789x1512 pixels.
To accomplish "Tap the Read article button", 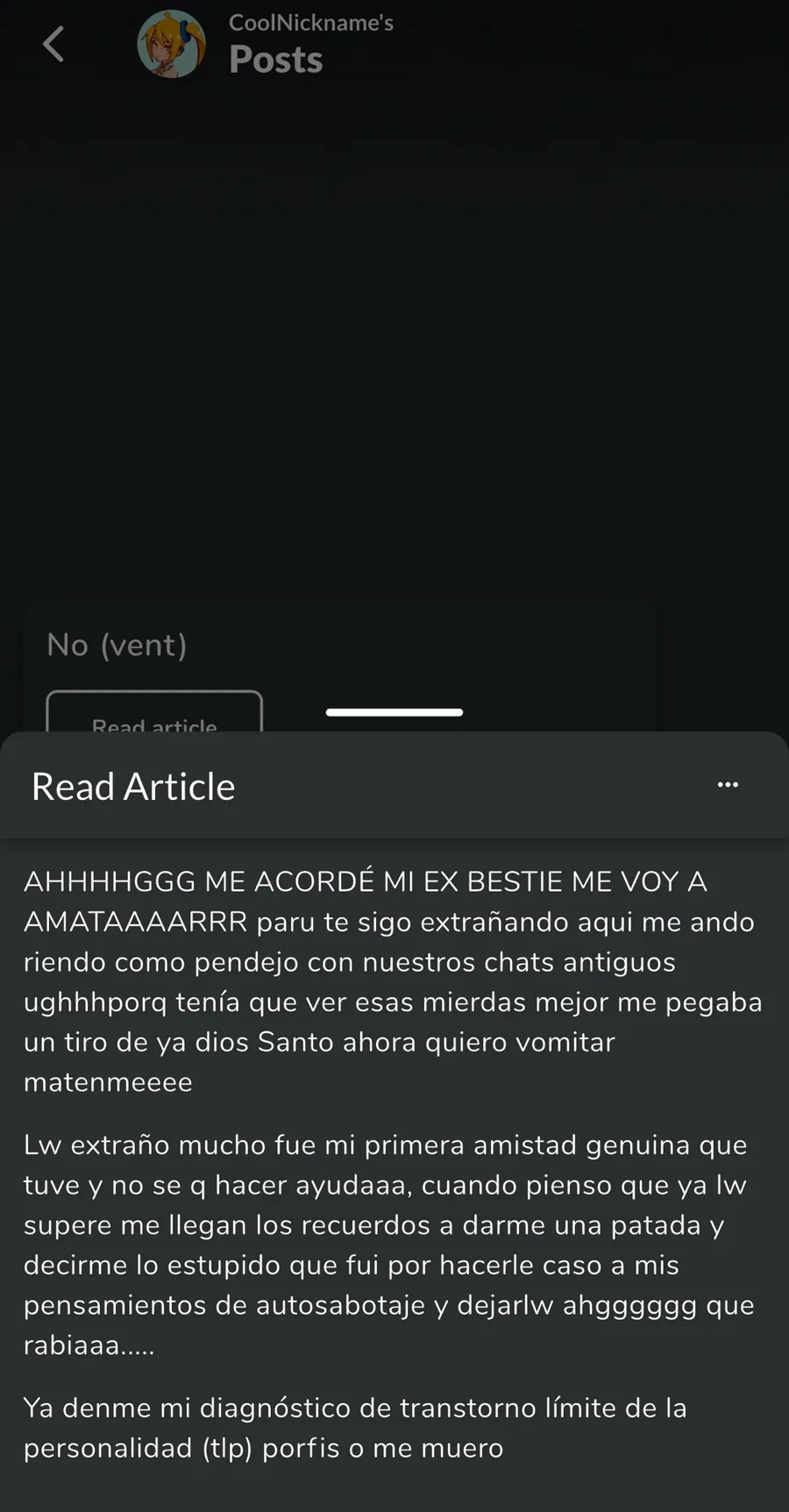I will 154,714.
